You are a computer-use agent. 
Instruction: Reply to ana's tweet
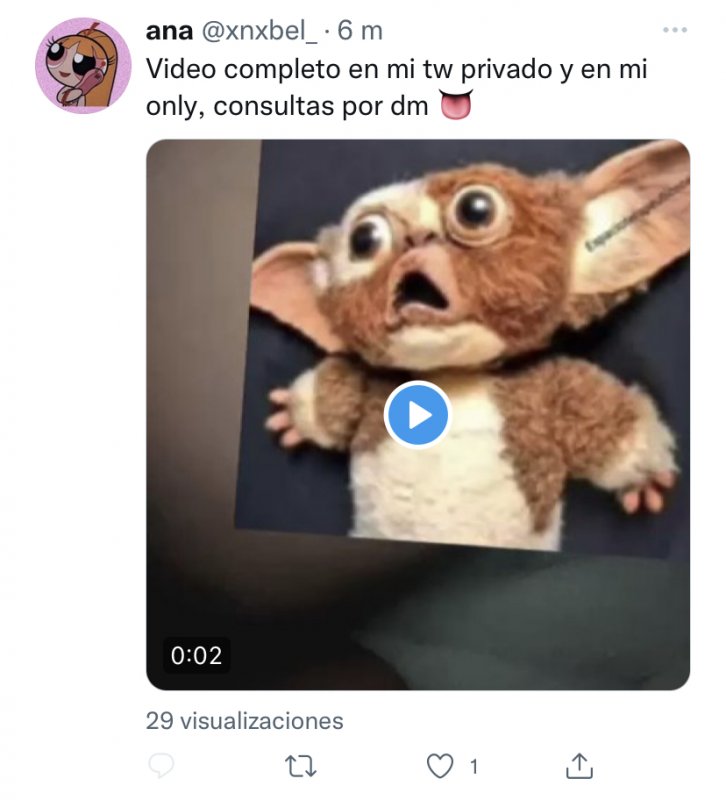pyautogui.click(x=162, y=766)
